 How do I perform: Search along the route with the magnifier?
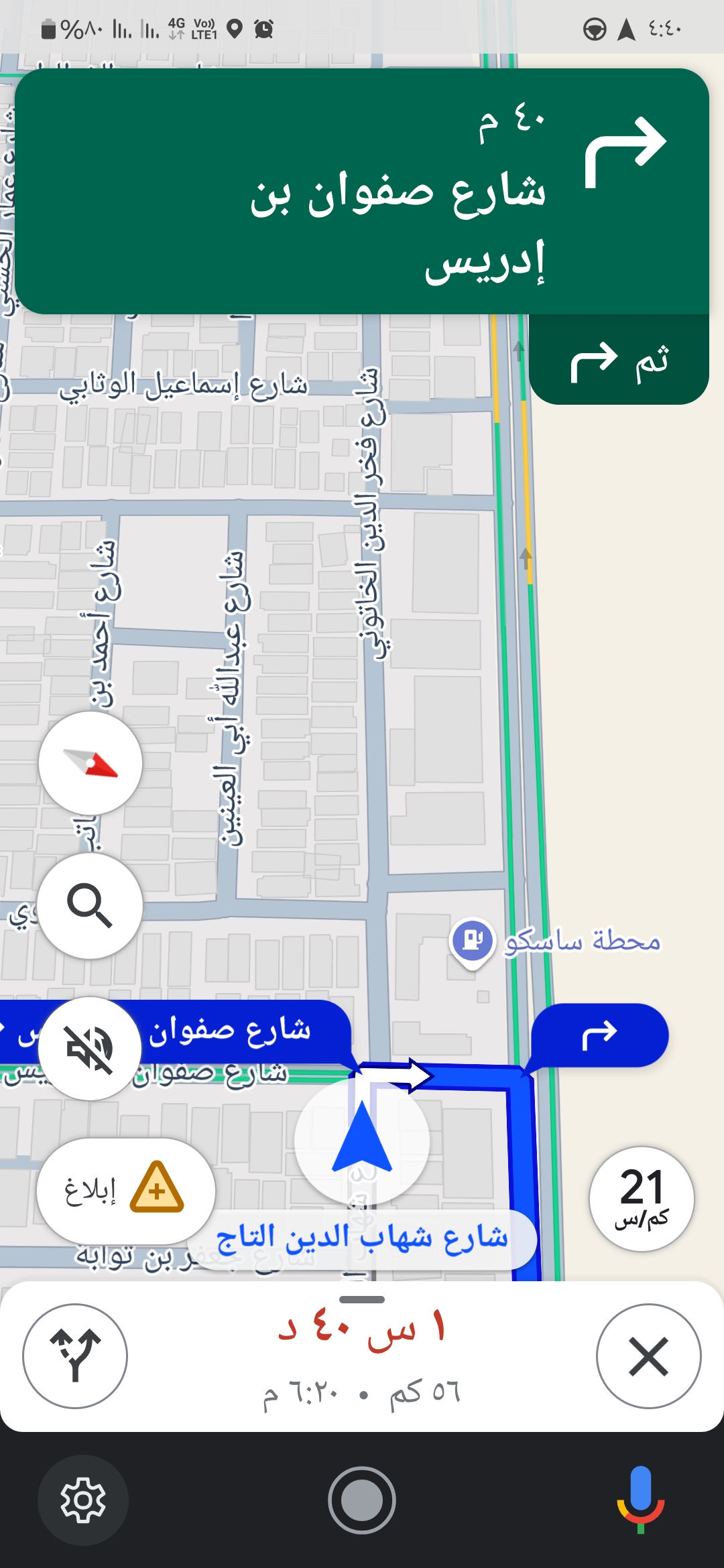90,906
